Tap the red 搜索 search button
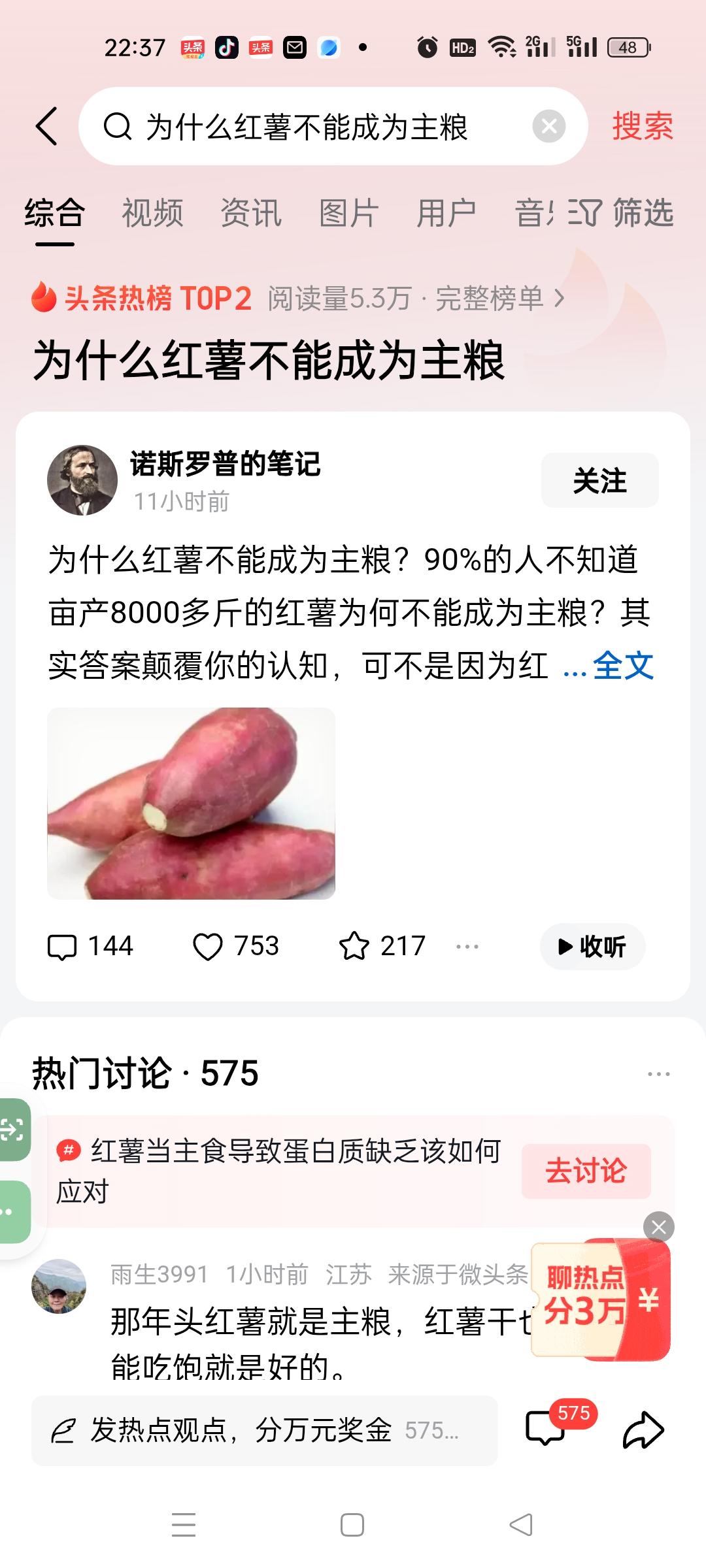This screenshot has width=706, height=1568. pyautogui.click(x=642, y=126)
